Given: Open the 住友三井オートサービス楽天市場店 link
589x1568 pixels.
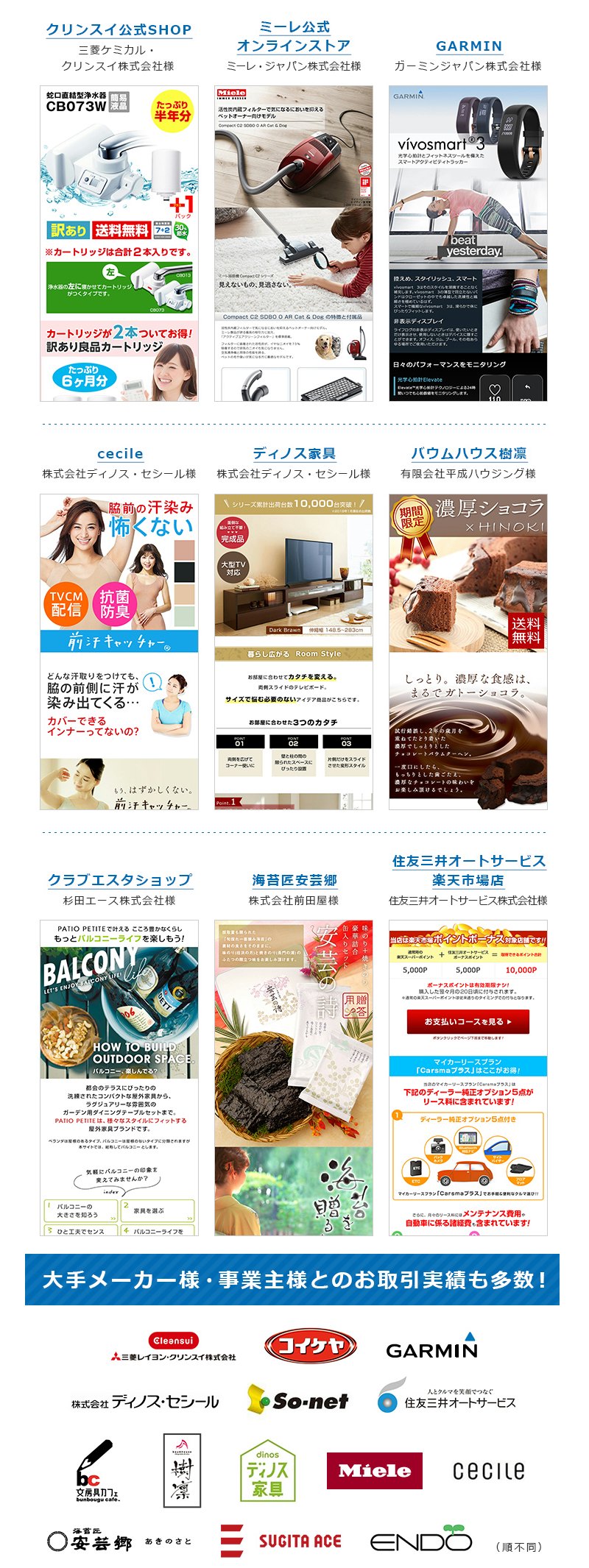Looking at the screenshot, I should tap(468, 870).
